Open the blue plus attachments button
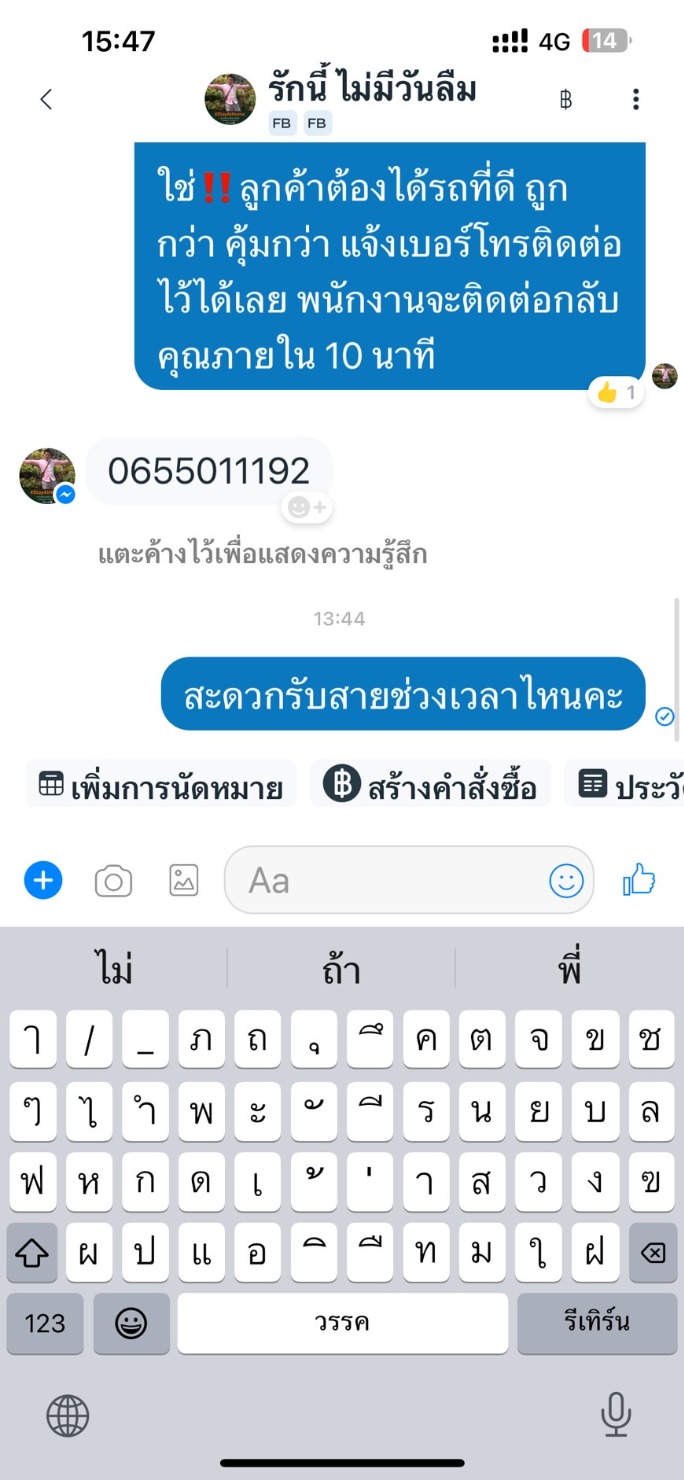 point(43,881)
